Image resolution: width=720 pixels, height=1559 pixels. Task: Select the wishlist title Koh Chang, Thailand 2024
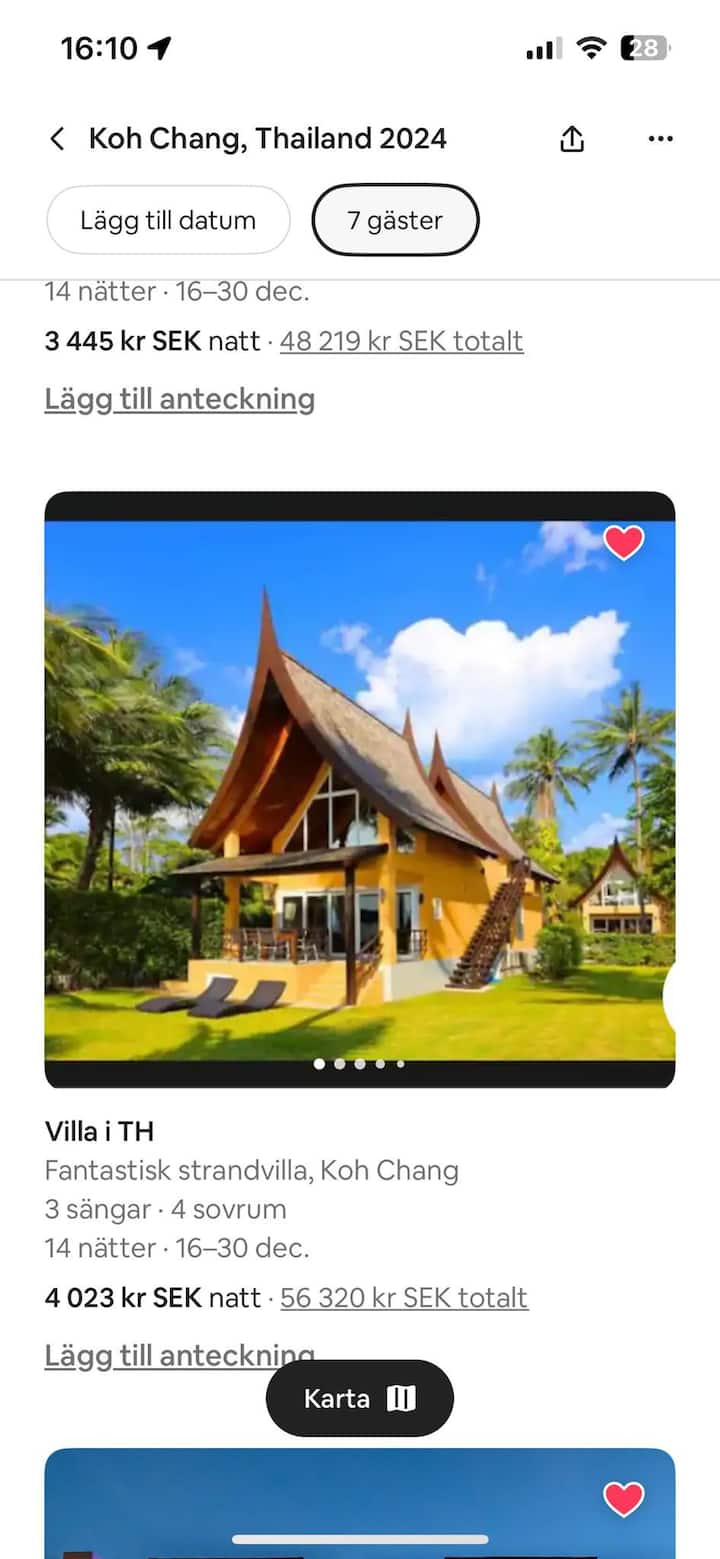coord(267,139)
